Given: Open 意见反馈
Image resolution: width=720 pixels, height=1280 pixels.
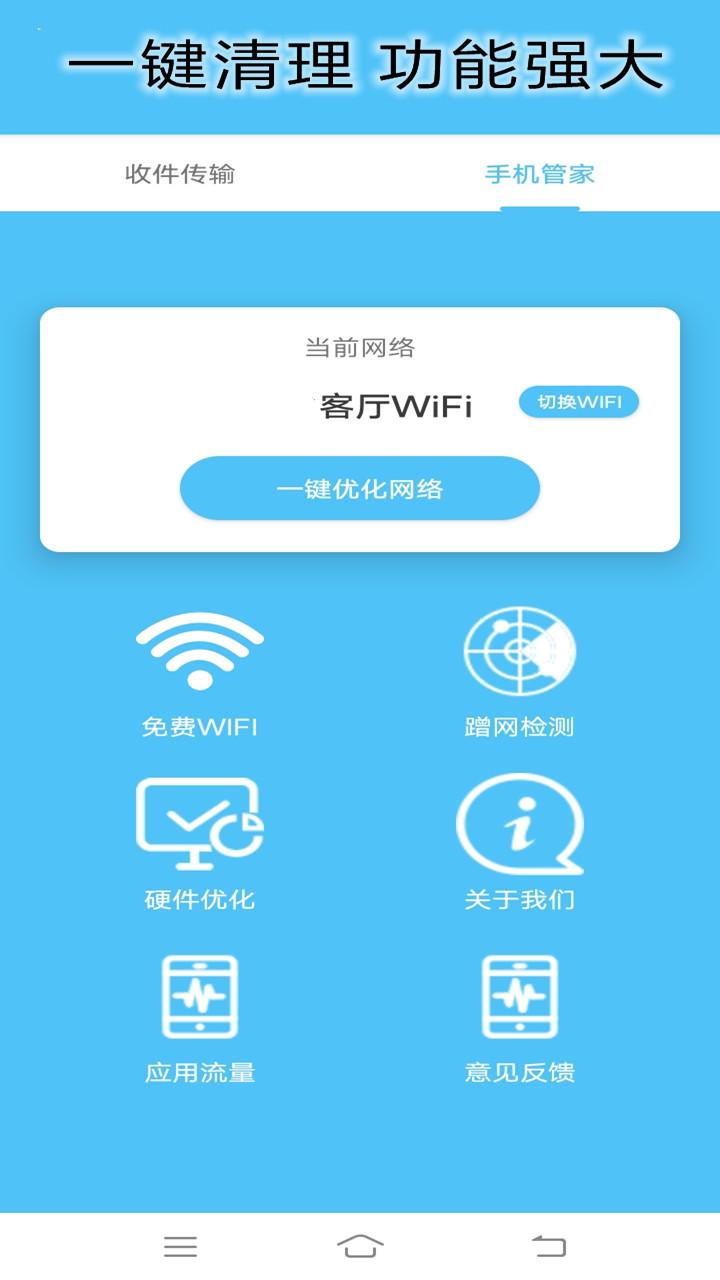Looking at the screenshot, I should pos(520,1020).
